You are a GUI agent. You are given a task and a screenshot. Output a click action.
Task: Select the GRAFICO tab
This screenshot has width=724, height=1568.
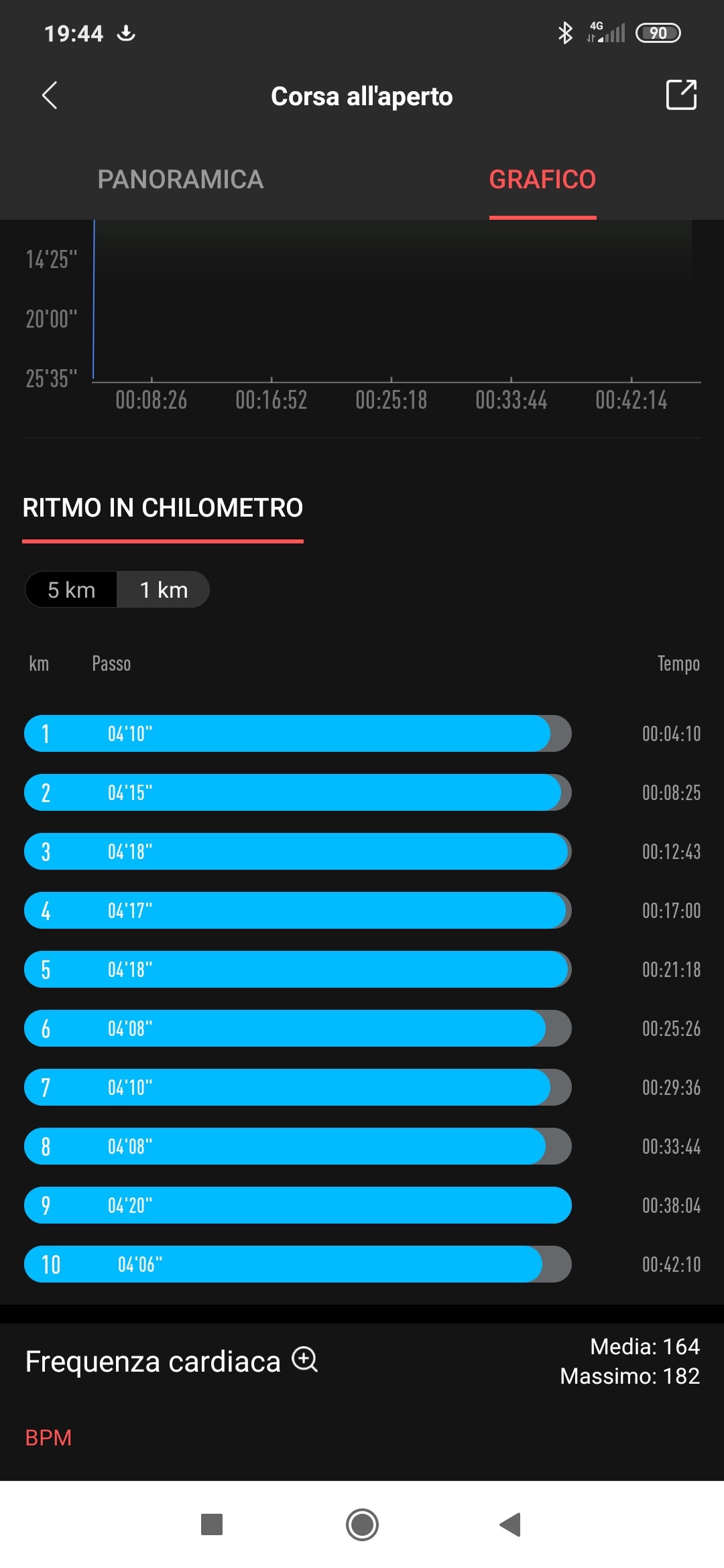[542, 180]
